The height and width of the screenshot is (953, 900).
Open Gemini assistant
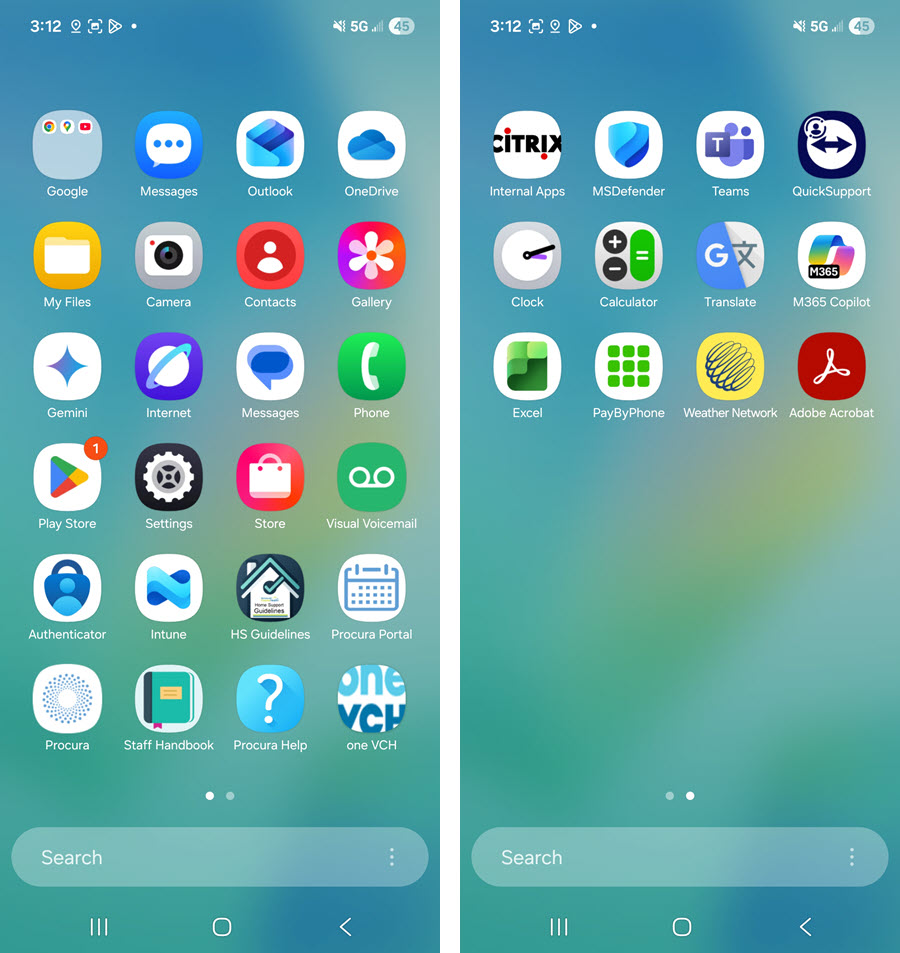tap(67, 367)
